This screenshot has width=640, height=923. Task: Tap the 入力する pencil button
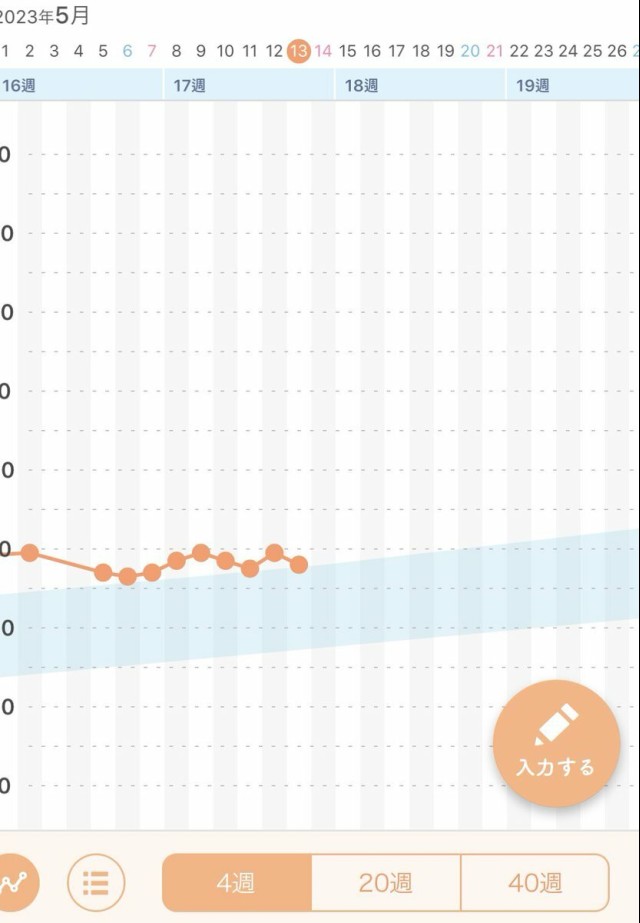(x=556, y=744)
